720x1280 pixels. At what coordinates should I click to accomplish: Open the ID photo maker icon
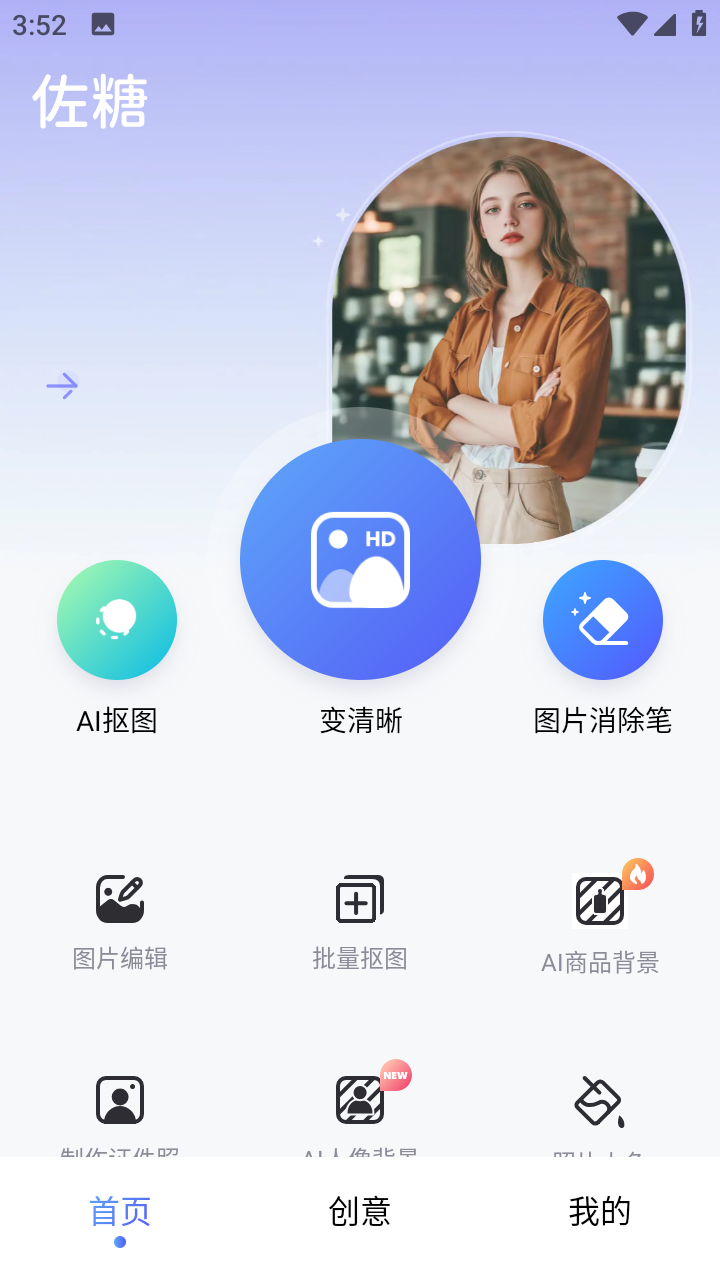pos(120,1100)
